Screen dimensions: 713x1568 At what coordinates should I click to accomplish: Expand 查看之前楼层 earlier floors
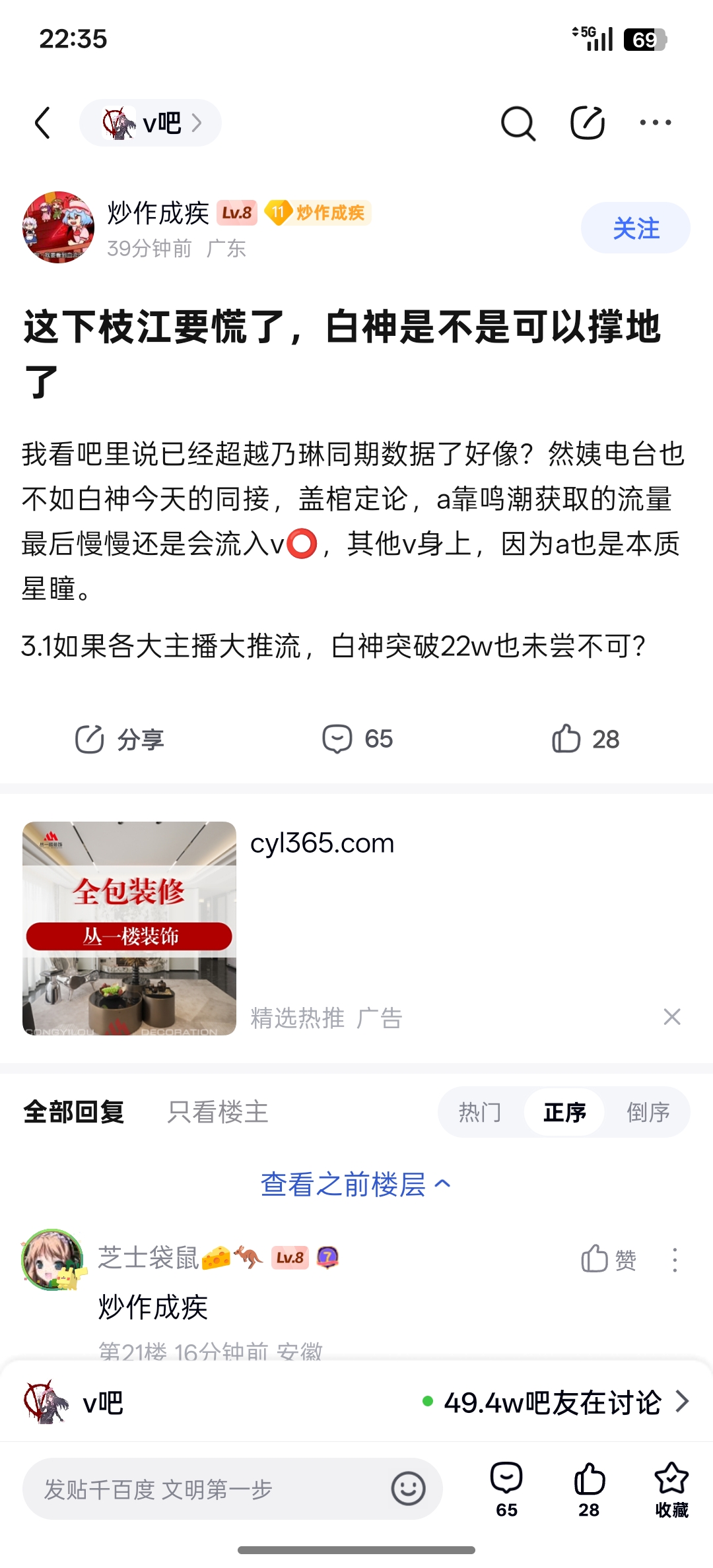(355, 1185)
